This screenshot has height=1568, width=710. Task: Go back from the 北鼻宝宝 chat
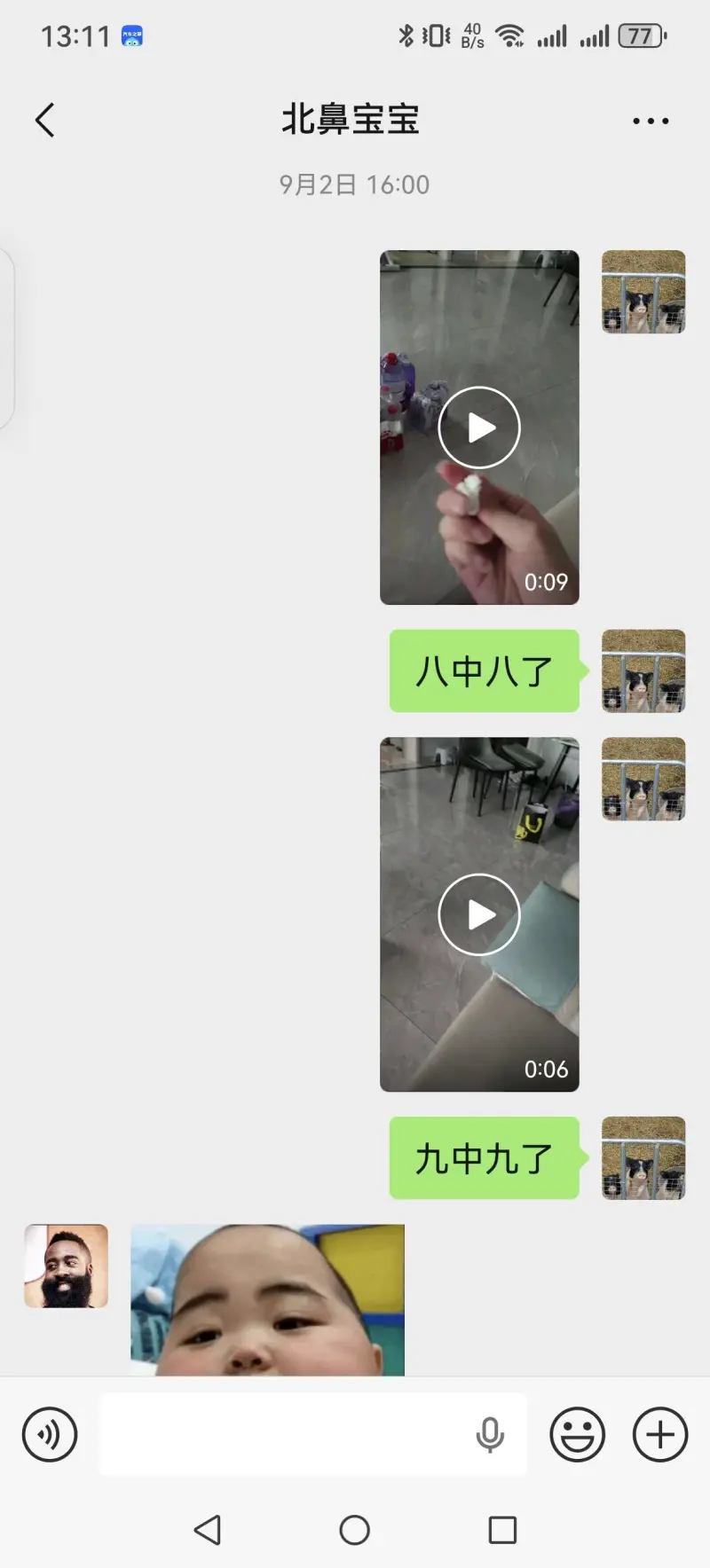[x=45, y=120]
